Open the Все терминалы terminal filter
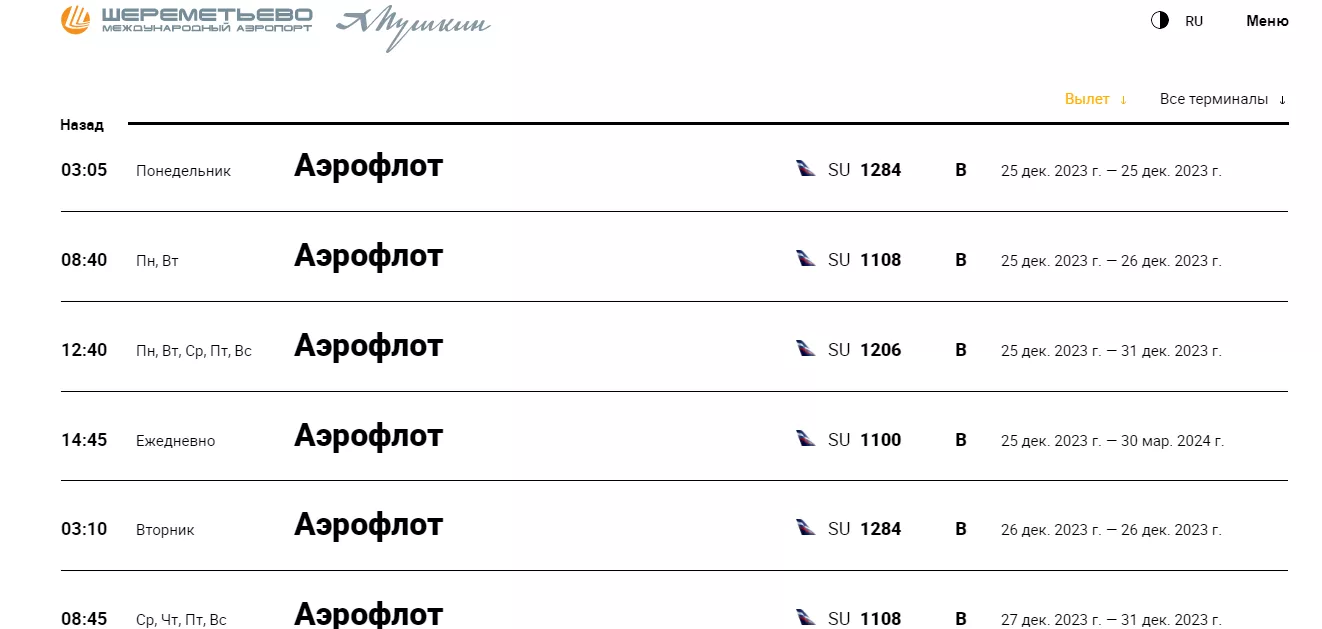 (x=1222, y=99)
